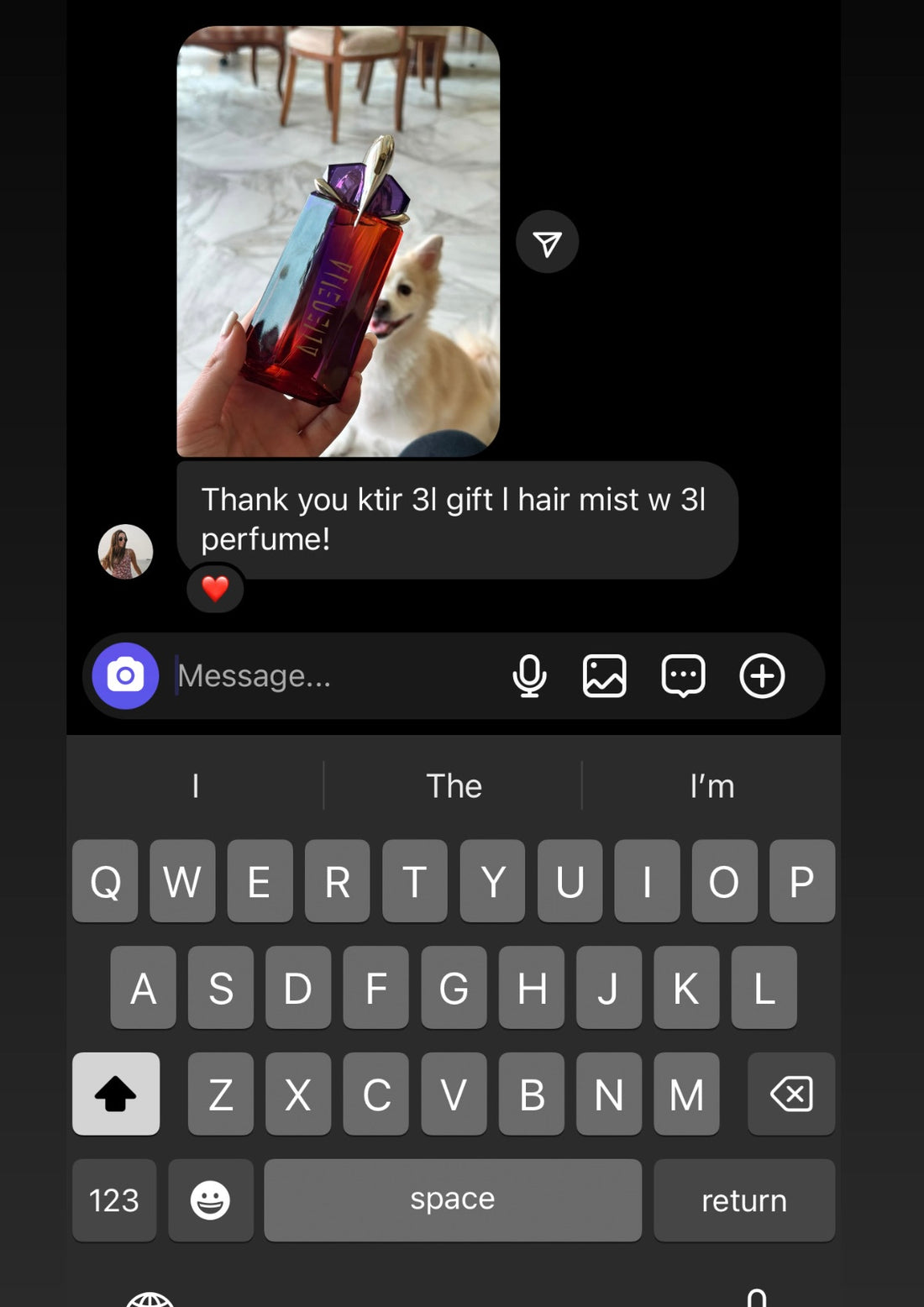Record a voice message with the microphone

click(x=529, y=676)
